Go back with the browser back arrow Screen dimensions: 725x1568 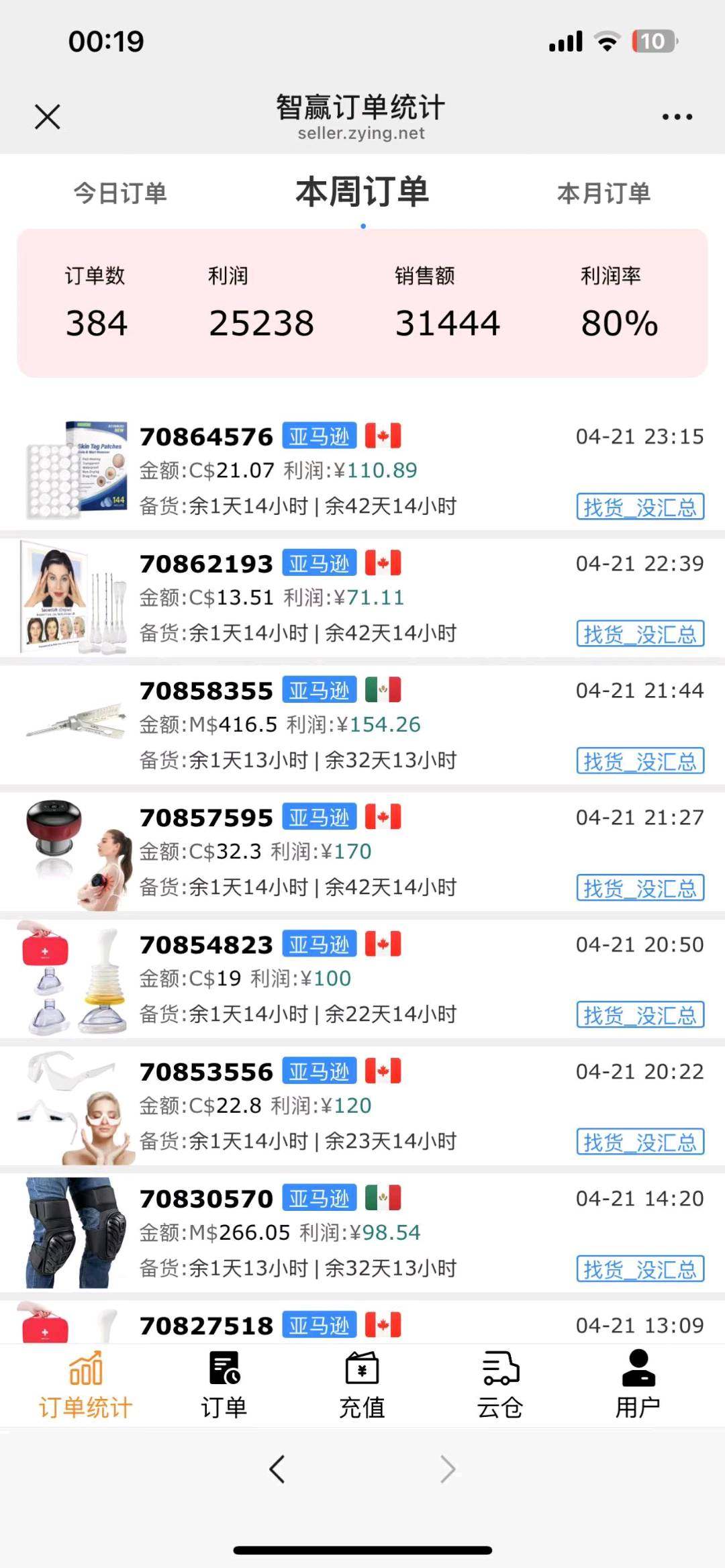[x=277, y=1469]
